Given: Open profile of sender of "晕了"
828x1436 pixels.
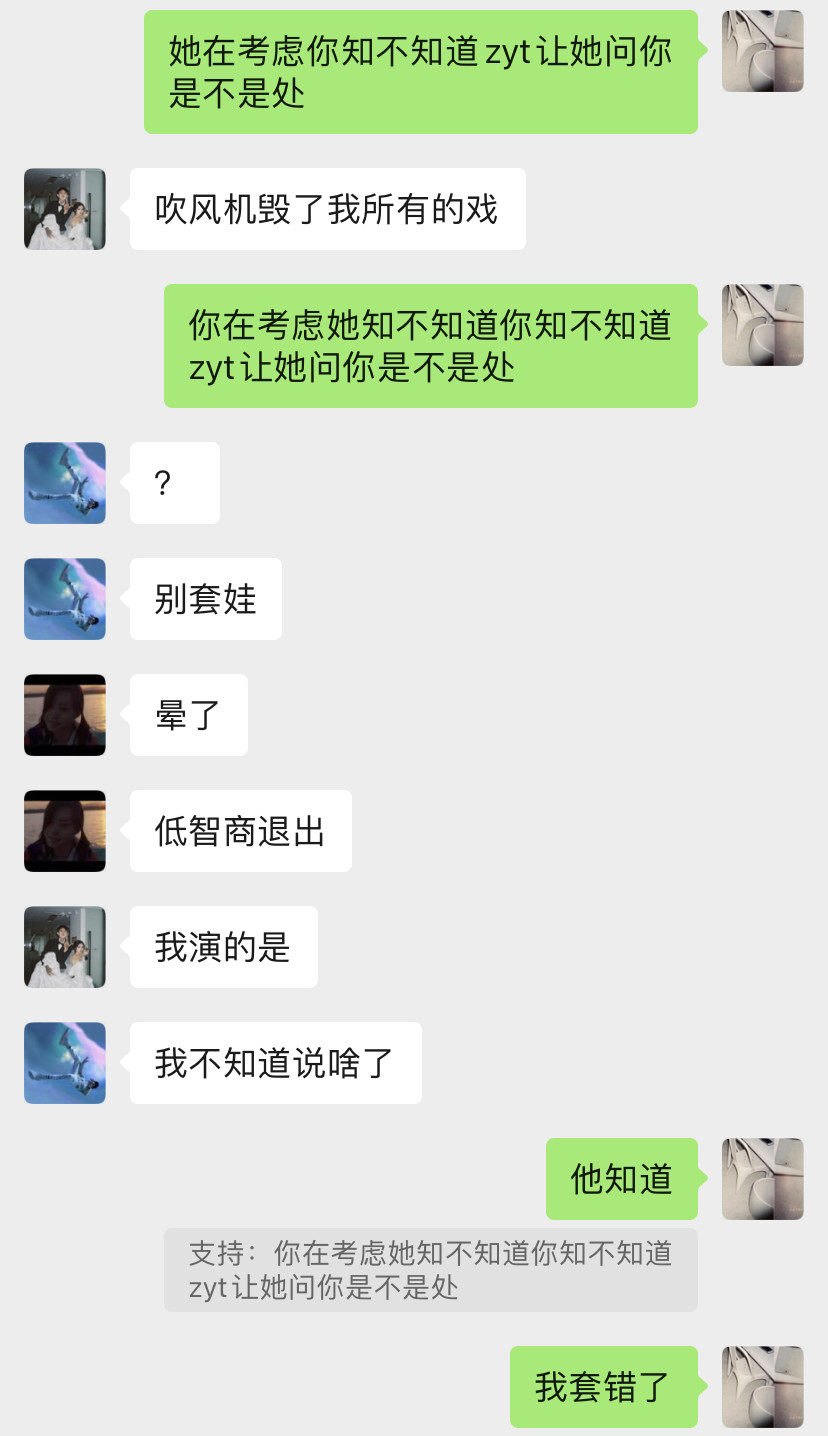Looking at the screenshot, I should [65, 715].
